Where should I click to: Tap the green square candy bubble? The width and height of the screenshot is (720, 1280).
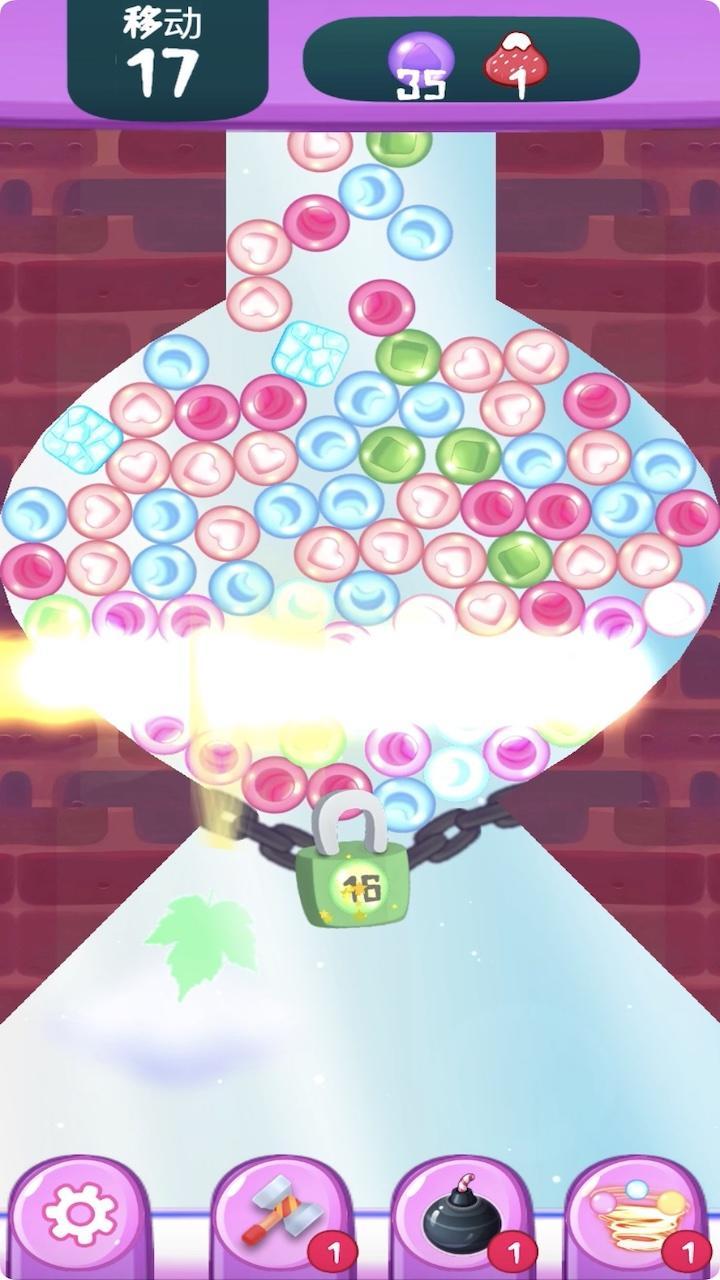click(408, 357)
